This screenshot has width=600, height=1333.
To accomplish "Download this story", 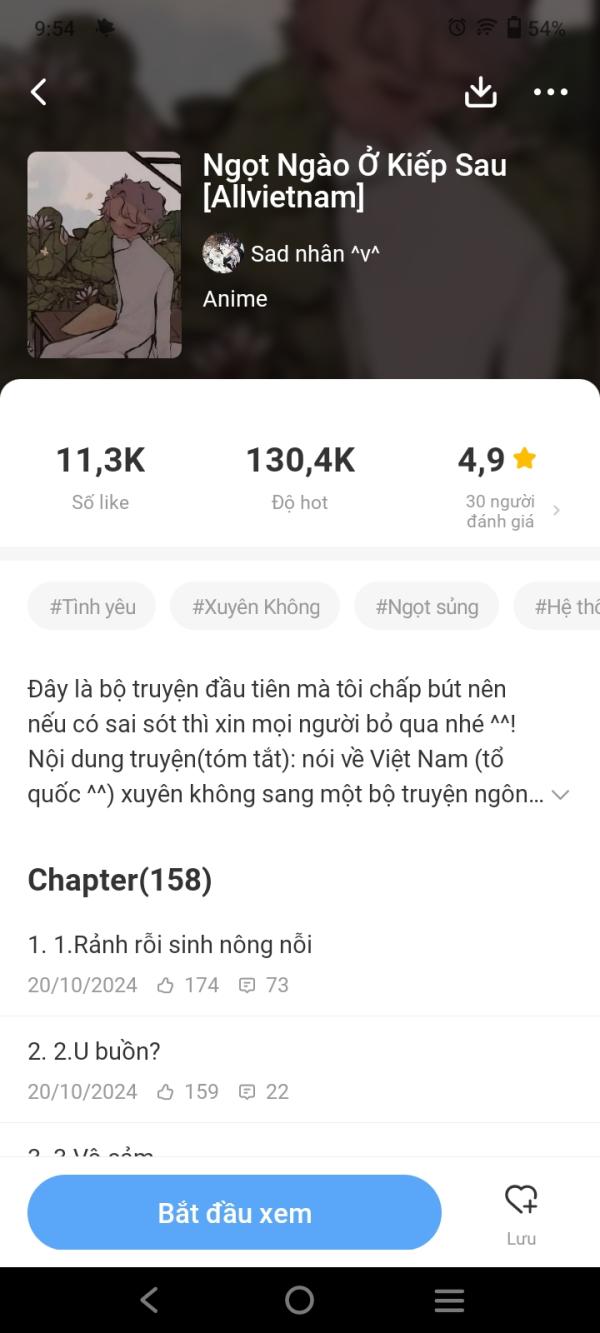I will tap(481, 92).
